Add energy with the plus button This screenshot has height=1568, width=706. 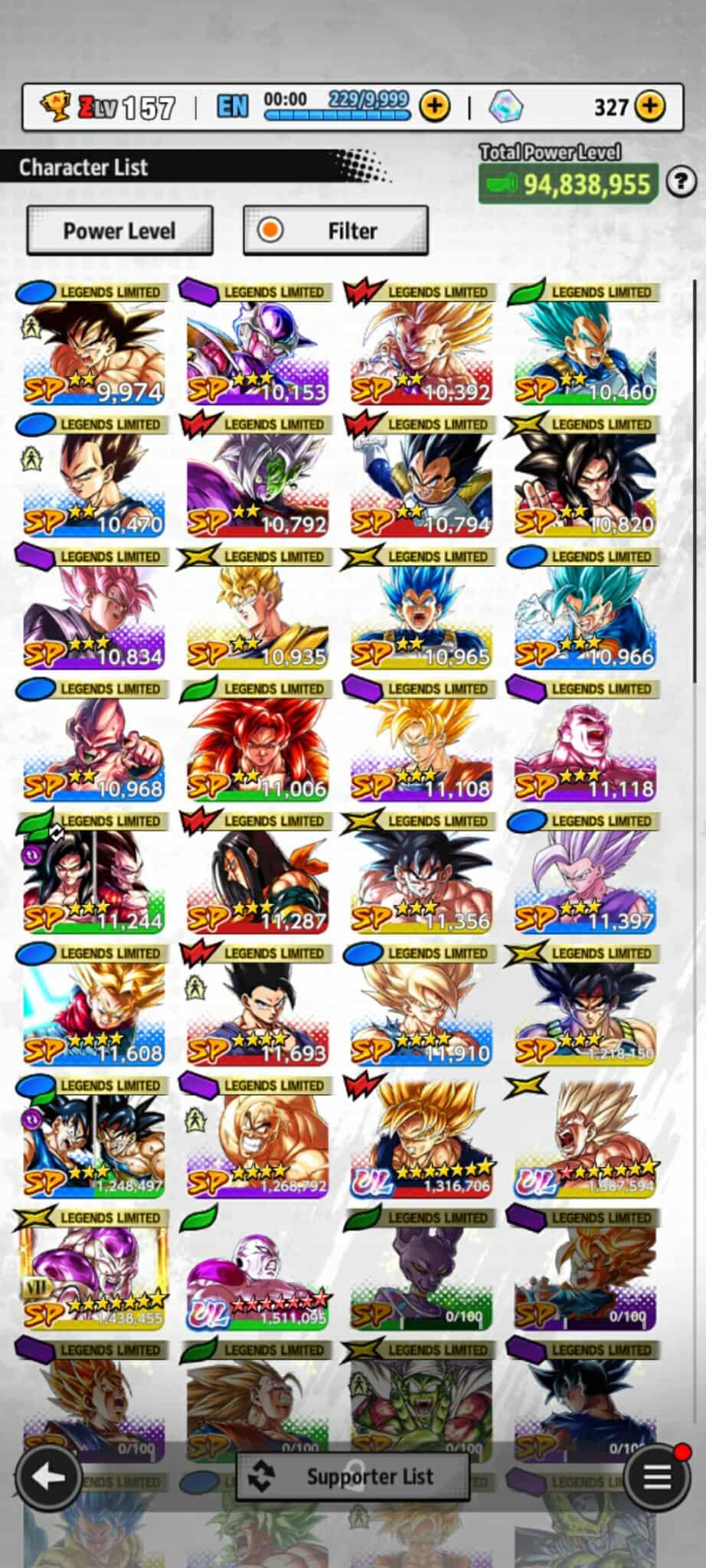coord(434,106)
